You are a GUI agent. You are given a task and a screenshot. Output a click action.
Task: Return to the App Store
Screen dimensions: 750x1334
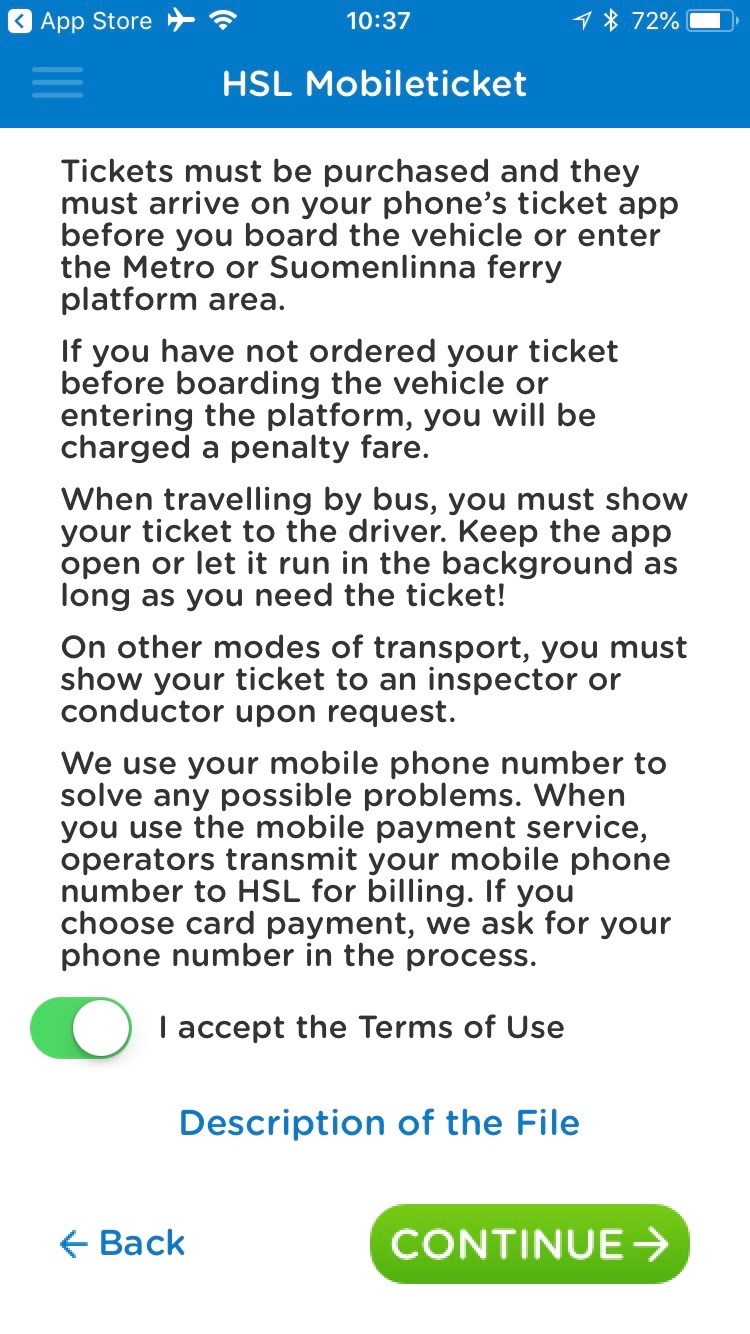[x=80, y=21]
